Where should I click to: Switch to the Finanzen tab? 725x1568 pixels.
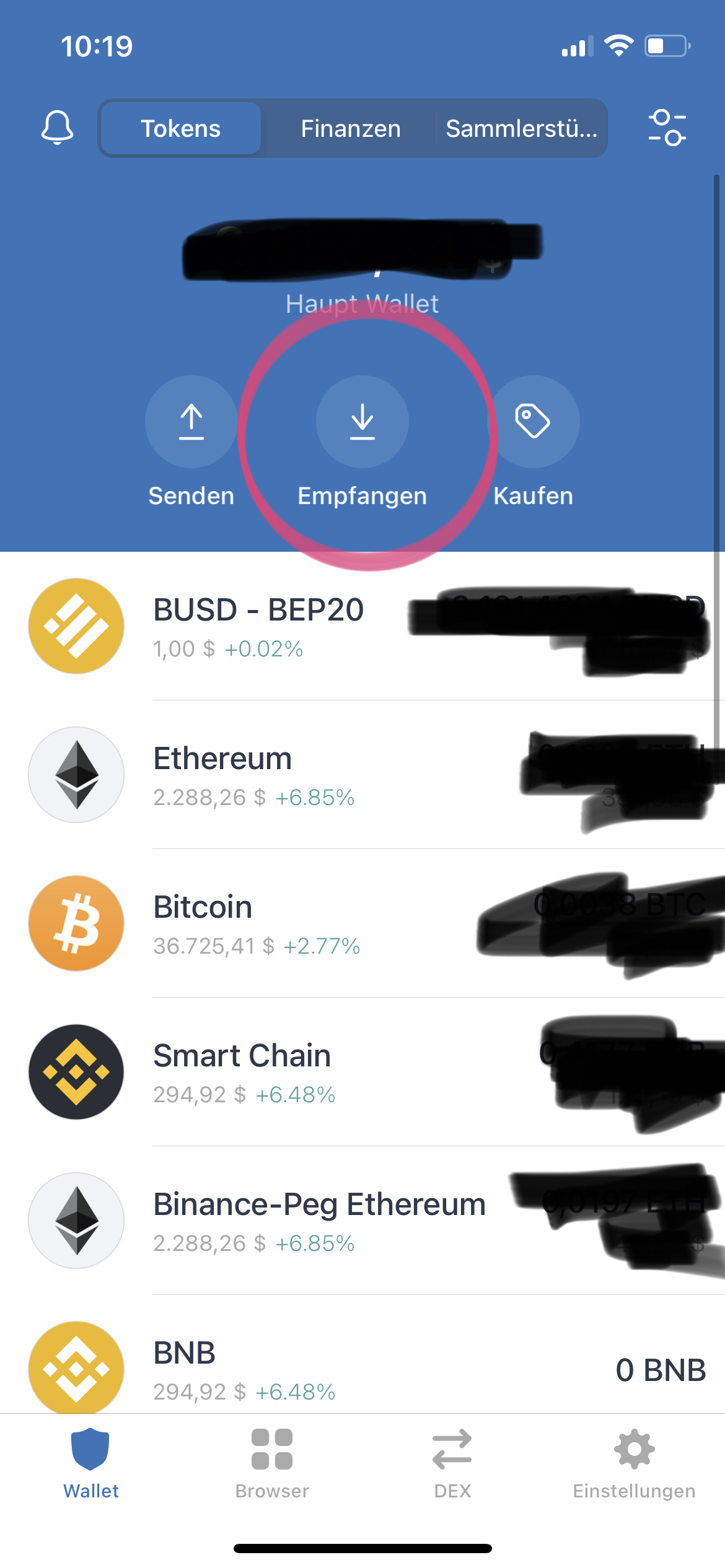(350, 128)
